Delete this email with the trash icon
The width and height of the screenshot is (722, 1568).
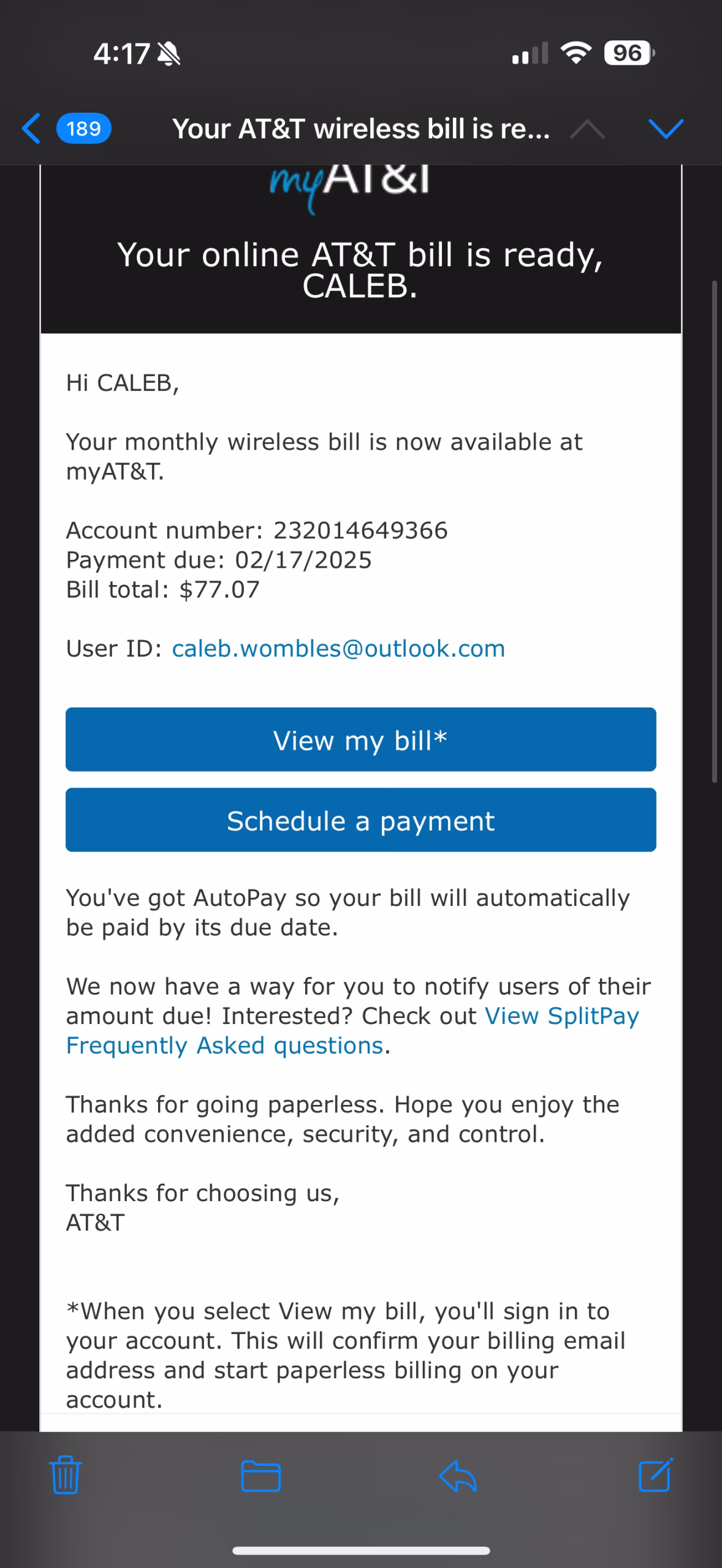(x=66, y=1475)
